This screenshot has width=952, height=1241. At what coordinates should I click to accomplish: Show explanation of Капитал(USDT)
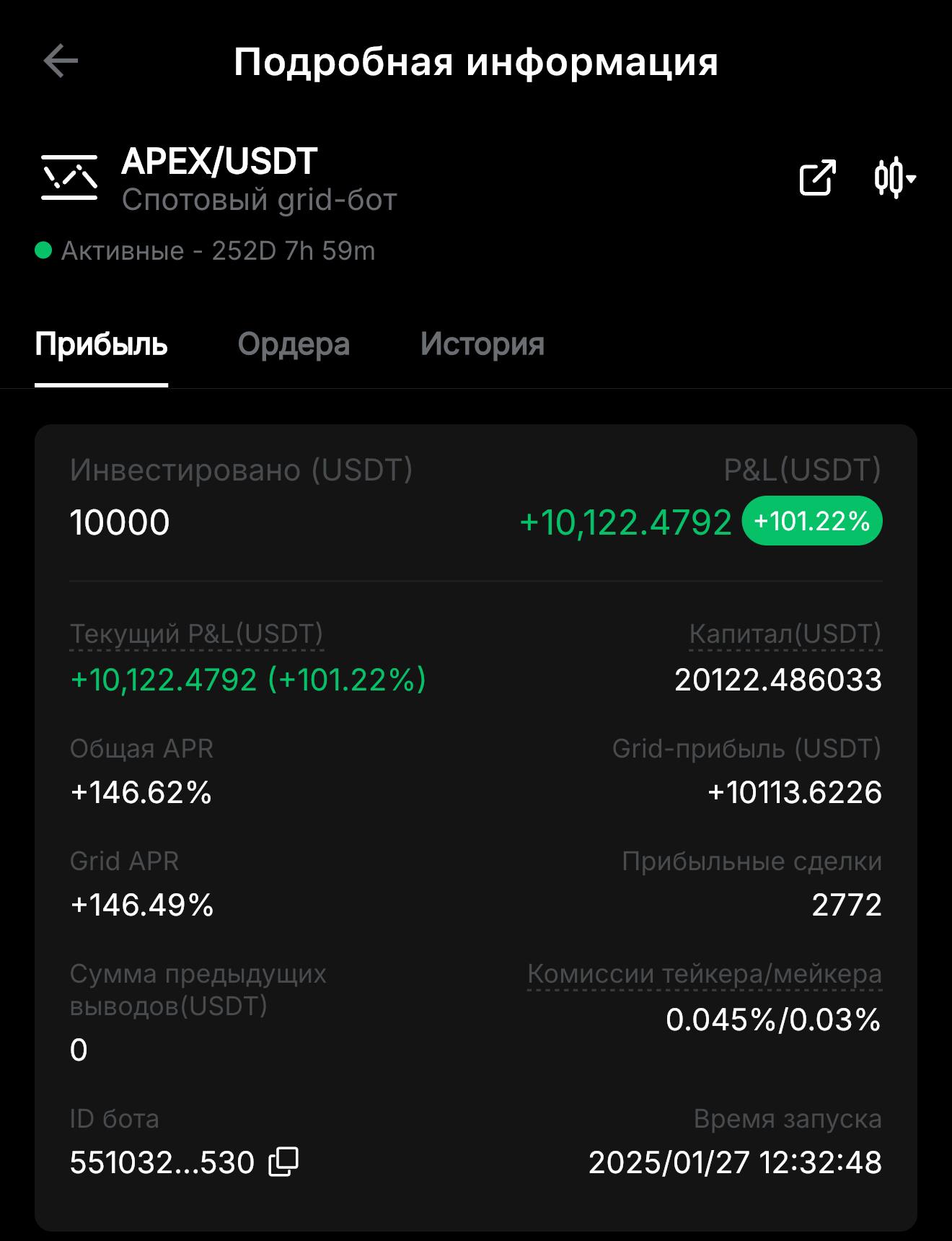click(785, 634)
